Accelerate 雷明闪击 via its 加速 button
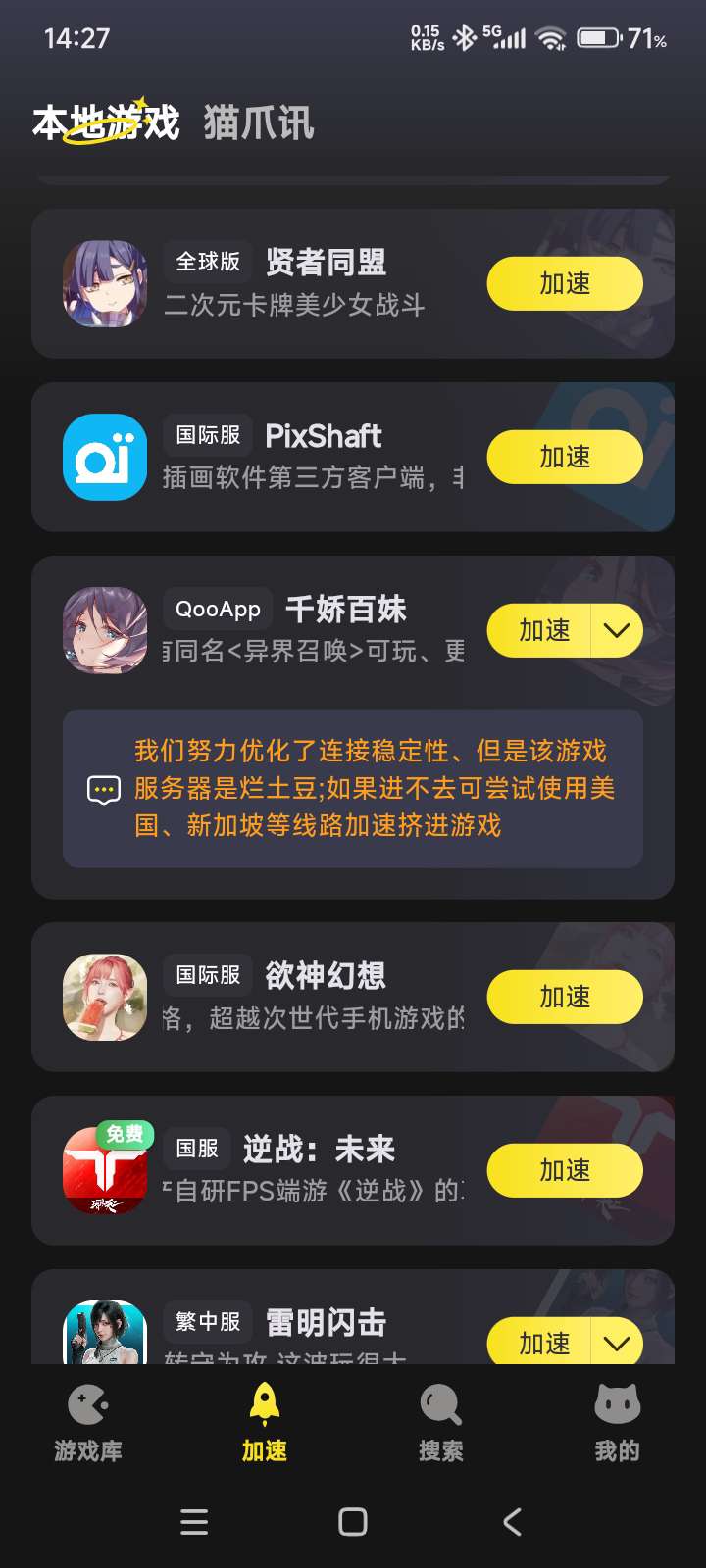706x1568 pixels. click(x=544, y=1343)
